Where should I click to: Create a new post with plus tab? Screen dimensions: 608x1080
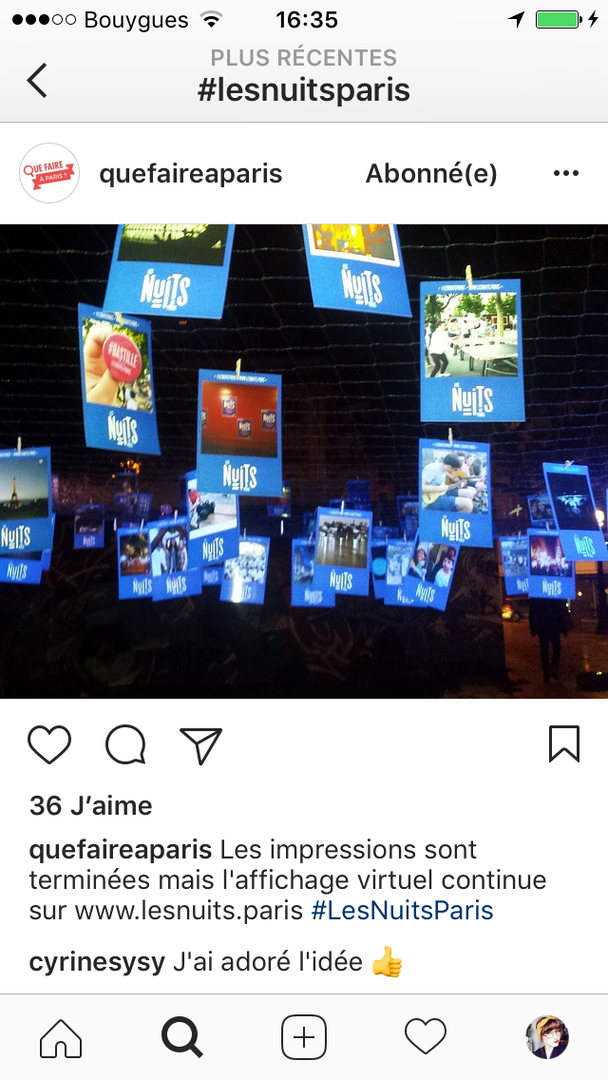tap(304, 1038)
